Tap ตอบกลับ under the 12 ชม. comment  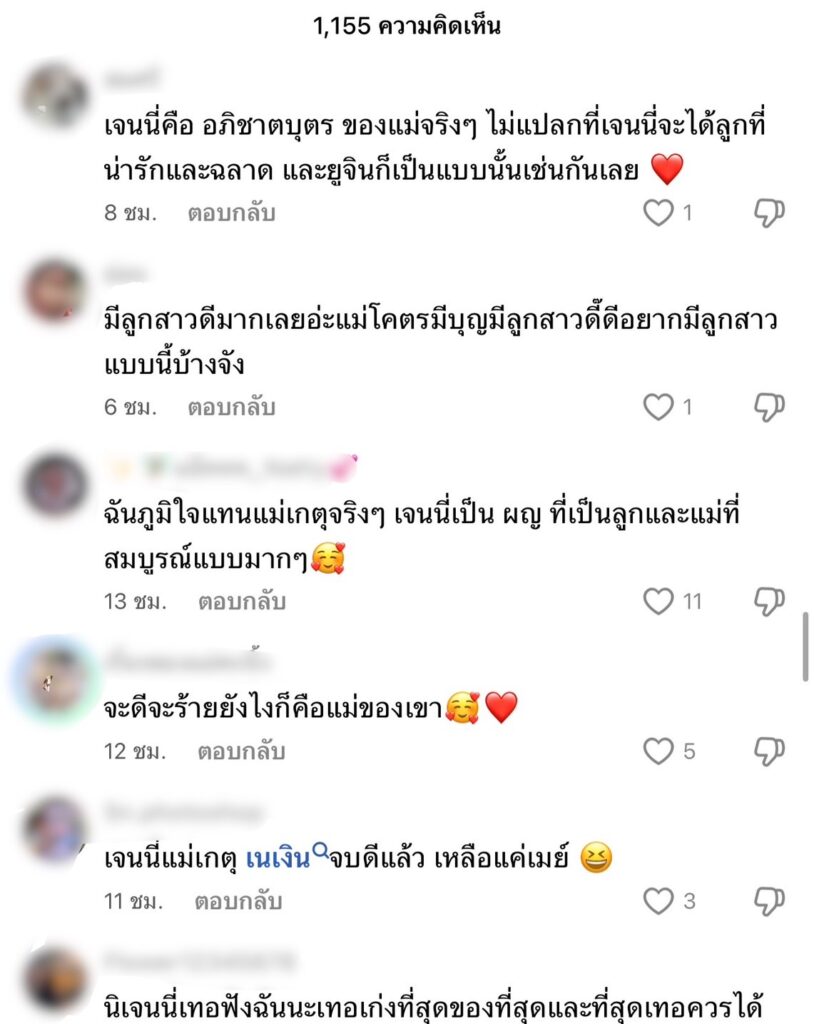241,751
